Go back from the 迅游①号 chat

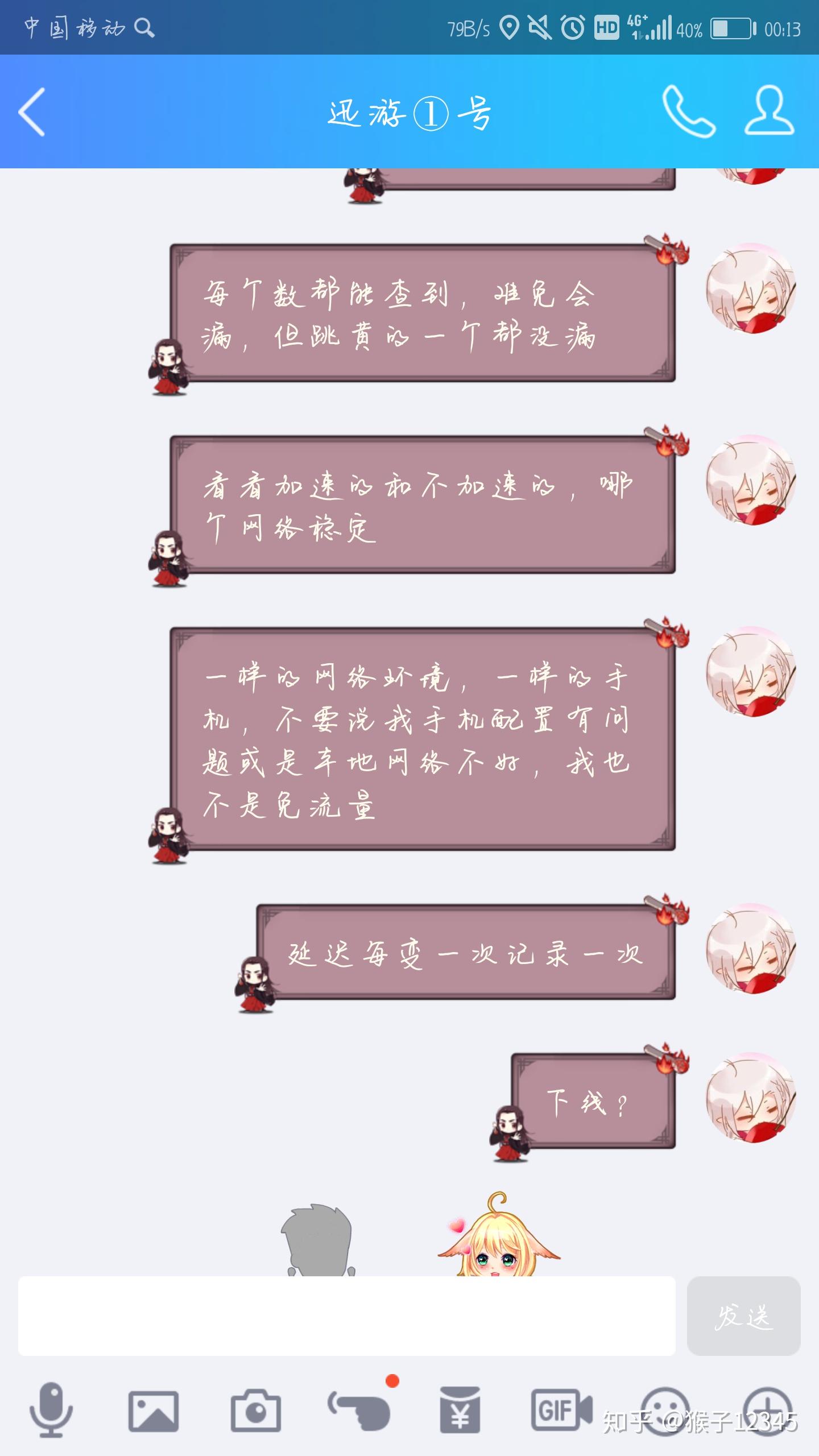coord(32,112)
